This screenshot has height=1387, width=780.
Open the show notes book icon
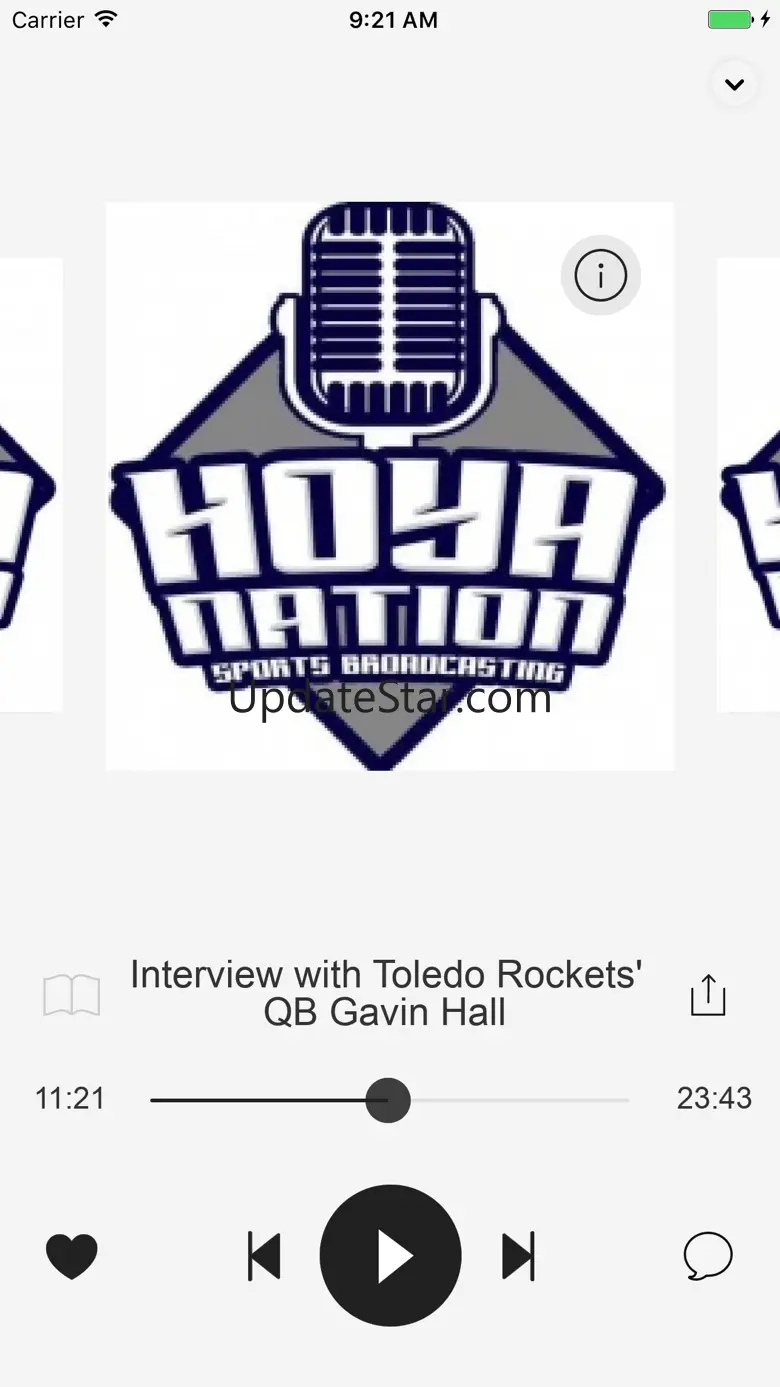[71, 995]
